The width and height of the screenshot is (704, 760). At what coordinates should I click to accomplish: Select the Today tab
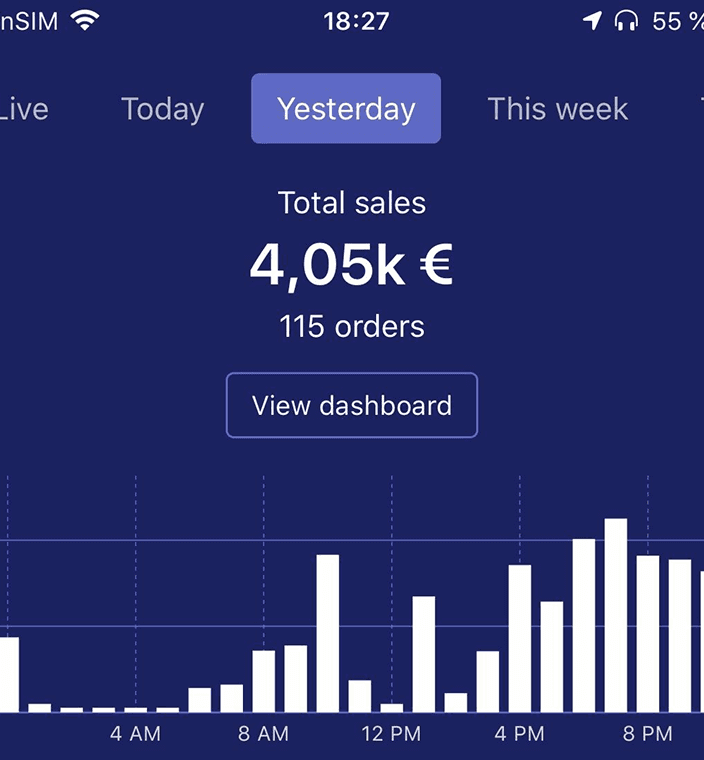(x=162, y=109)
